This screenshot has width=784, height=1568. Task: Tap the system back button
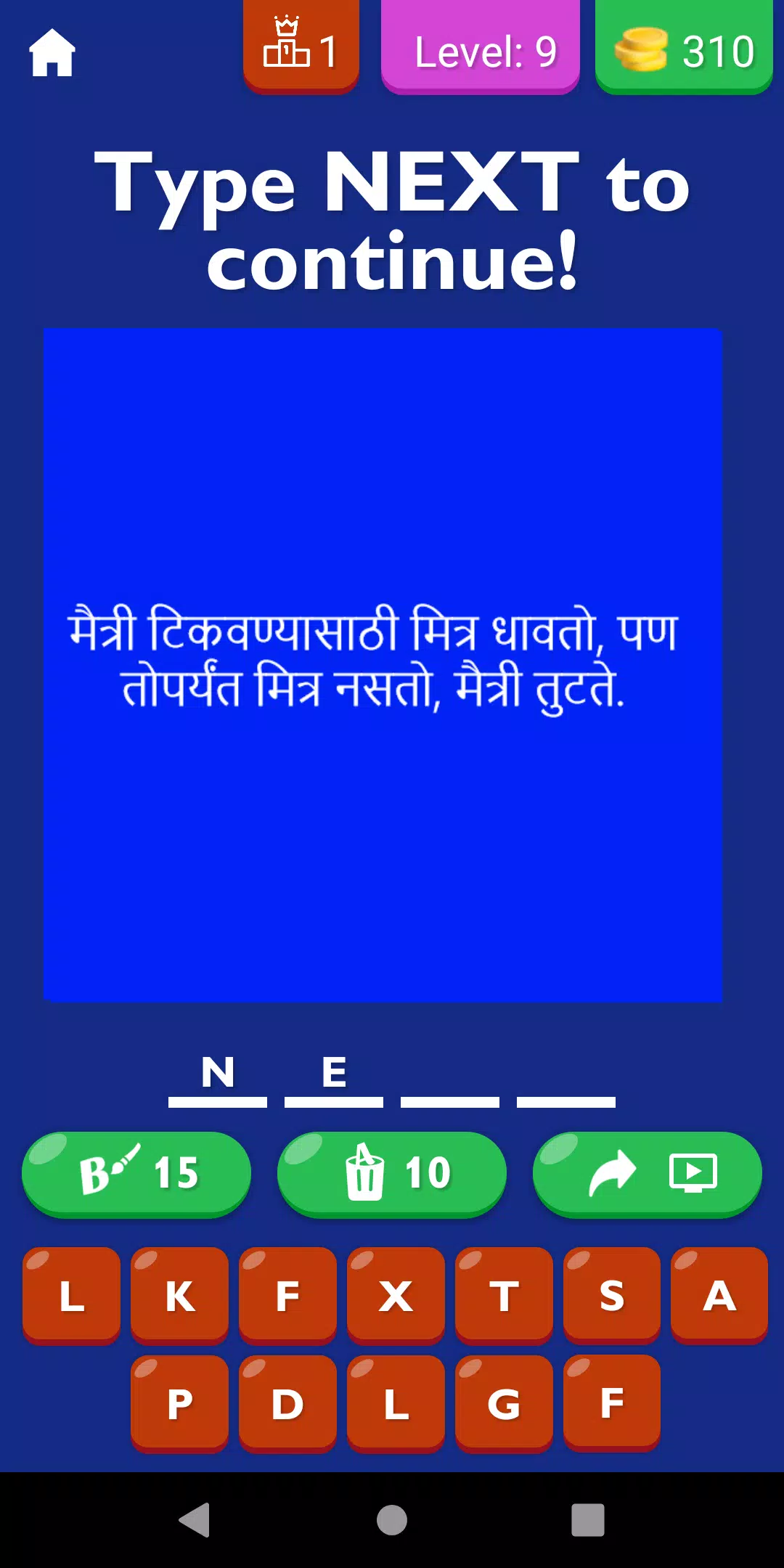(x=195, y=1520)
